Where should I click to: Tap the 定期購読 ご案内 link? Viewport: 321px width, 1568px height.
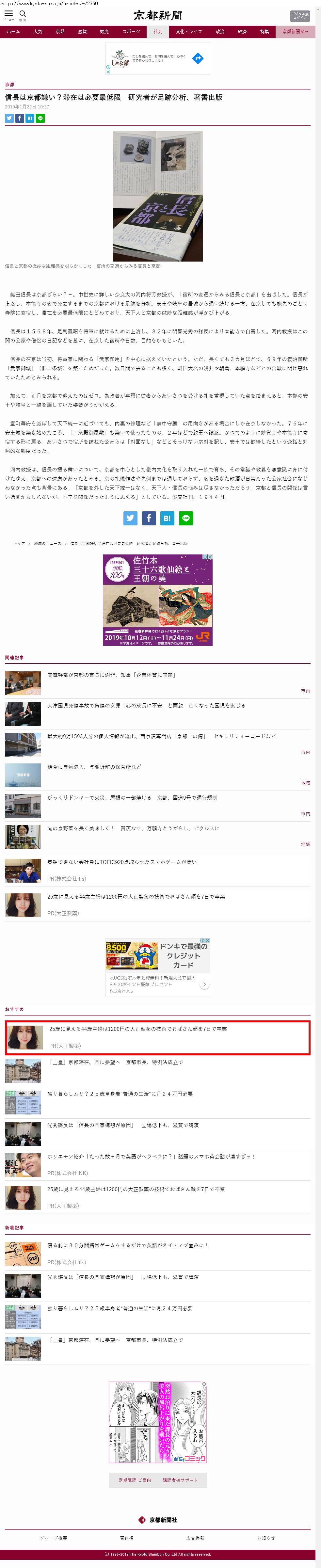tap(135, 1480)
